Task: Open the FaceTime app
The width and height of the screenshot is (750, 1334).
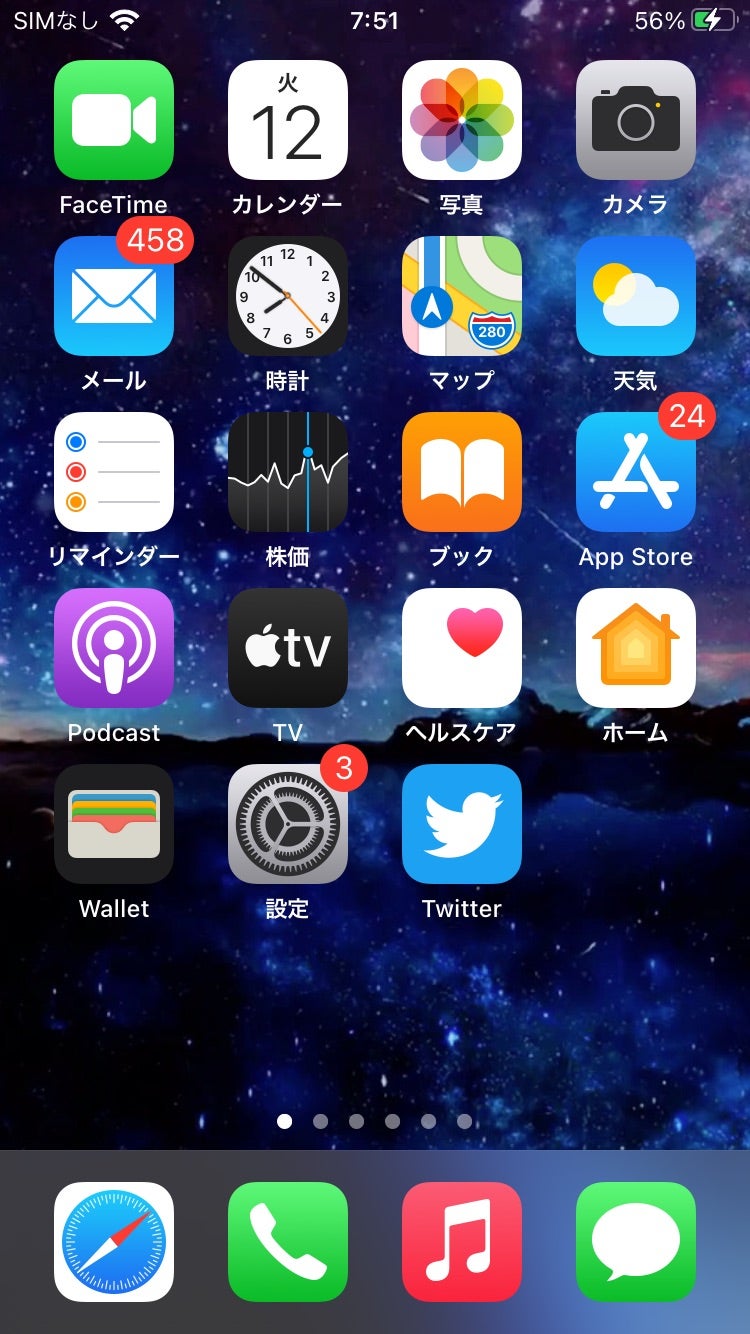Action: [x=113, y=120]
